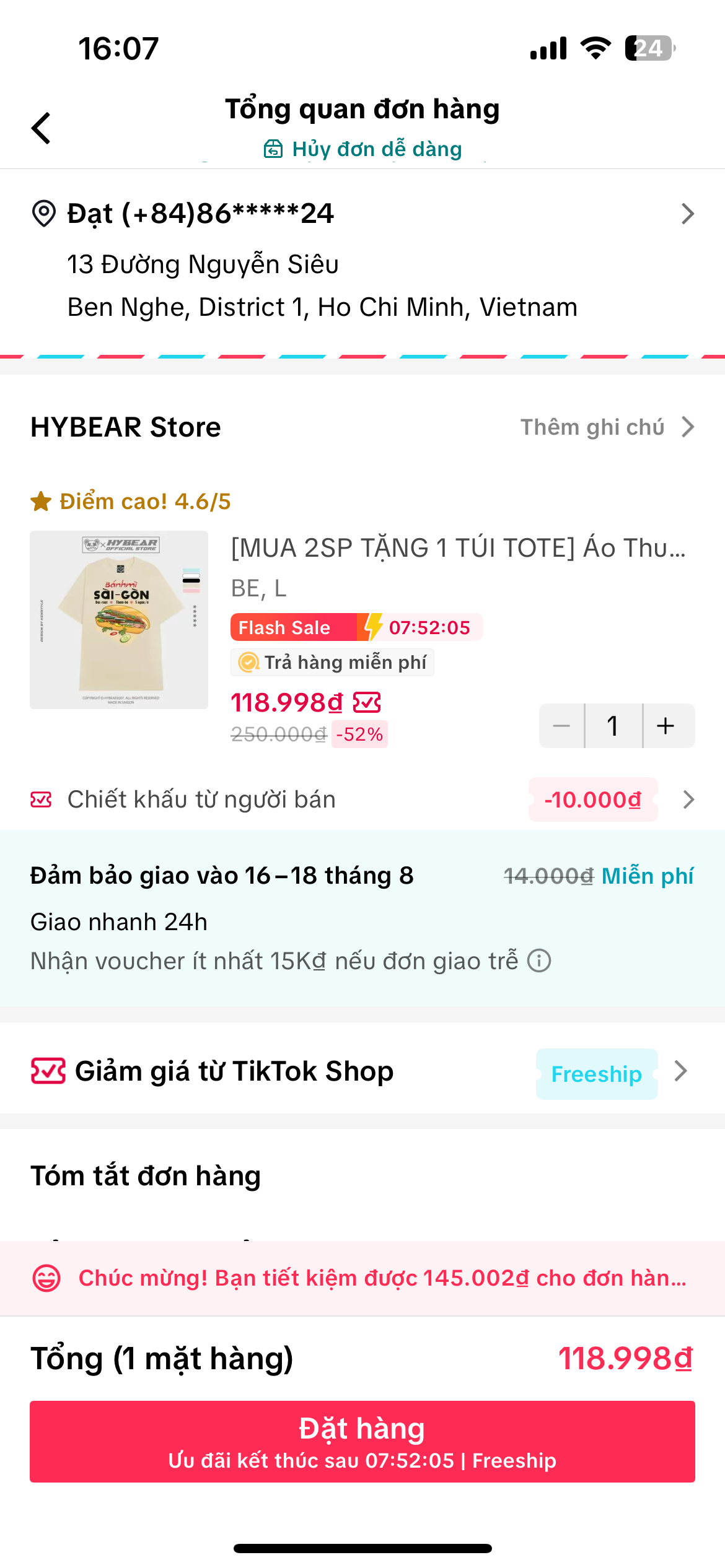Increase item quantity with plus button
This screenshot has height=1568, width=725.
(x=667, y=726)
